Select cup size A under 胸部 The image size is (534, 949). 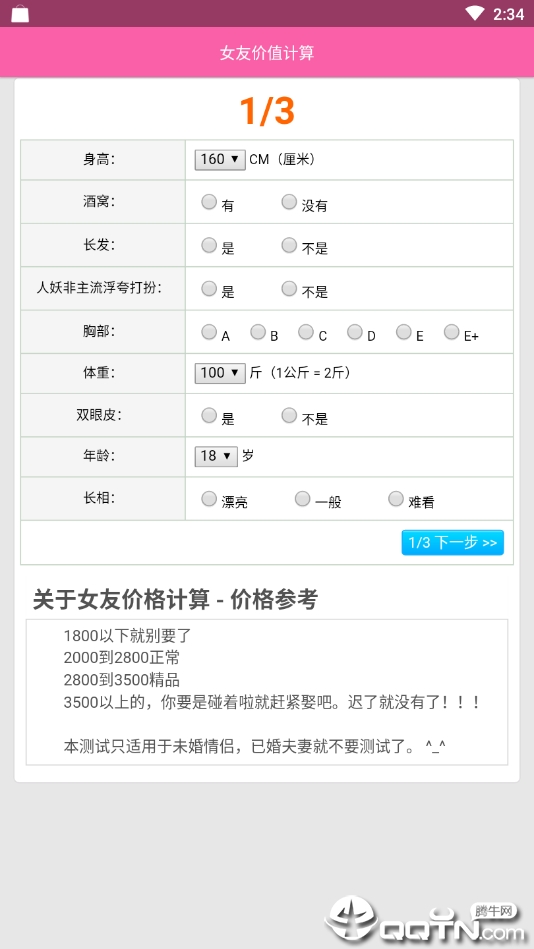click(209, 332)
